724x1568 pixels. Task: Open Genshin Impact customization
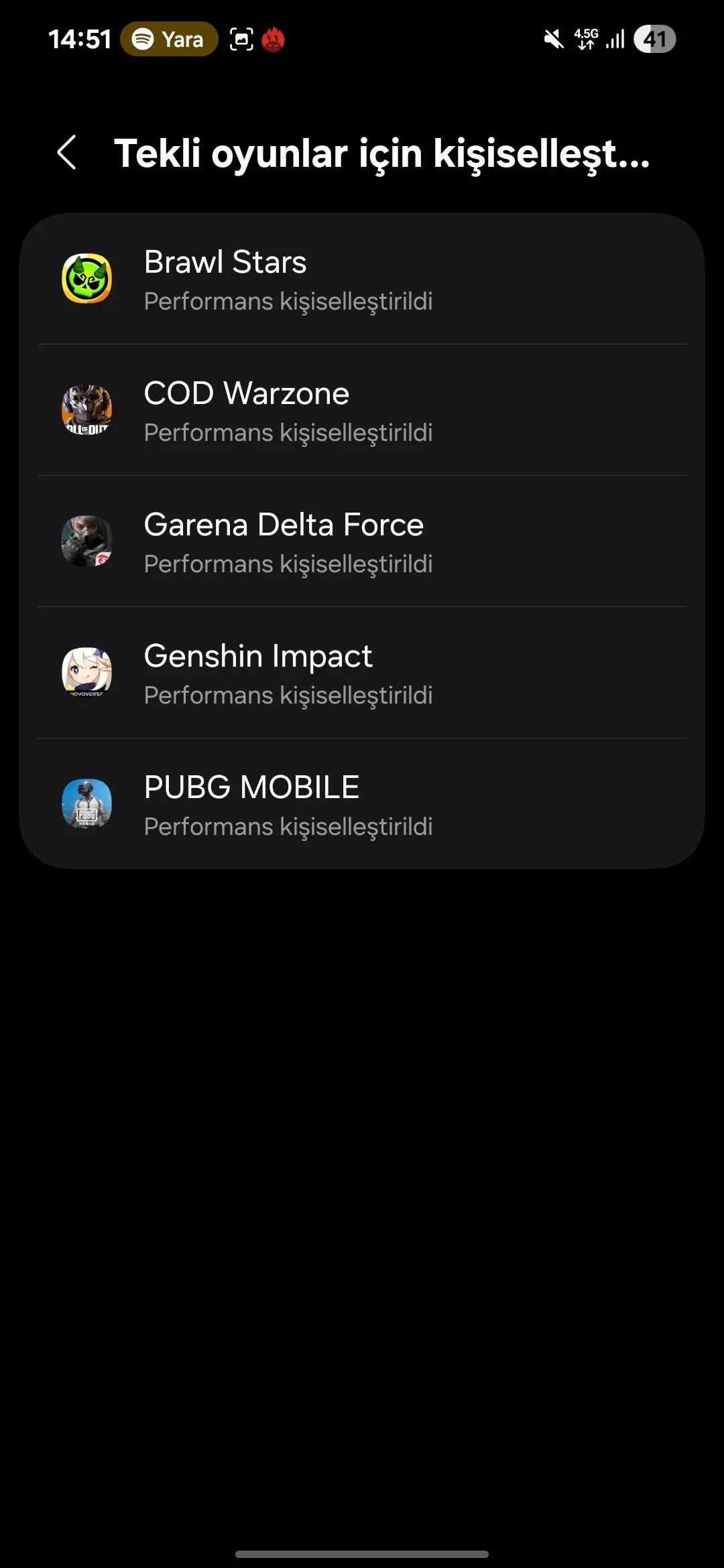click(x=362, y=673)
